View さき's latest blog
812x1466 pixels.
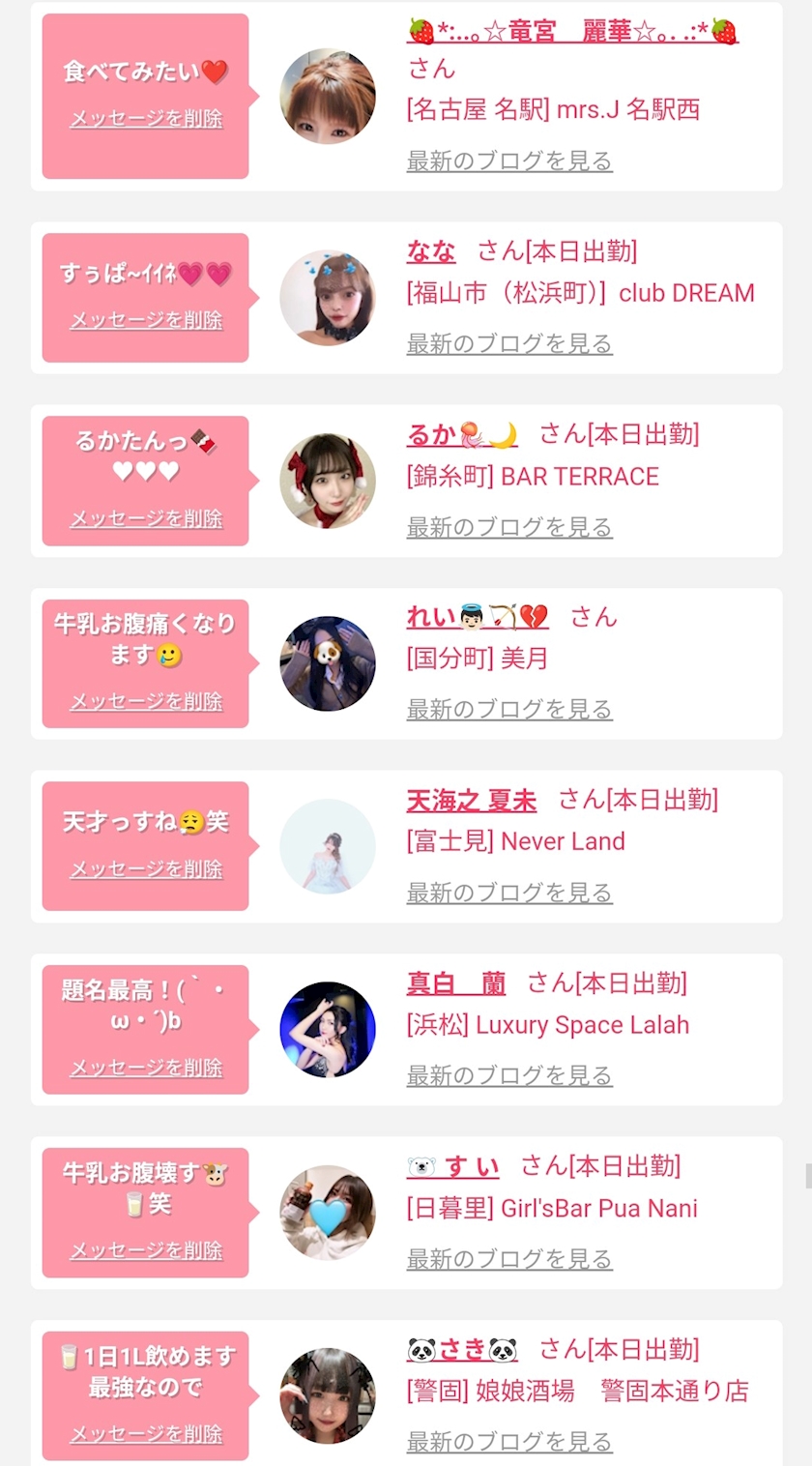point(509,1441)
